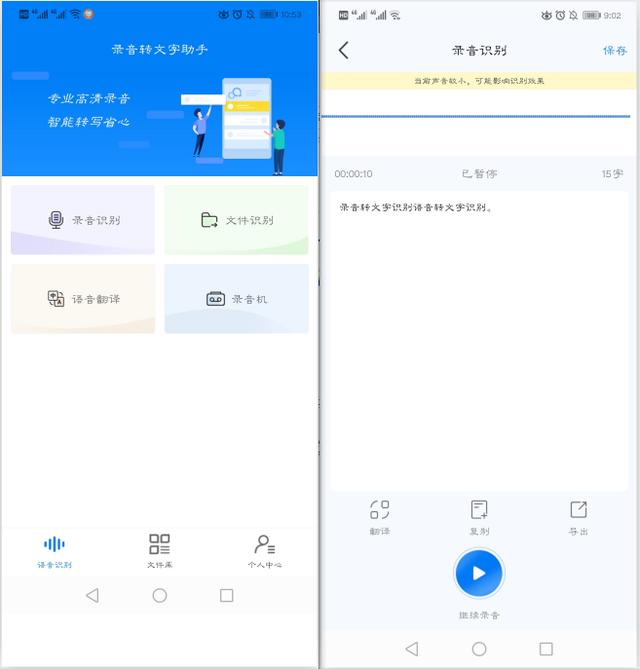This screenshot has width=640, height=669.
Task: Switch to the 个人中心 tab
Action: point(264,550)
